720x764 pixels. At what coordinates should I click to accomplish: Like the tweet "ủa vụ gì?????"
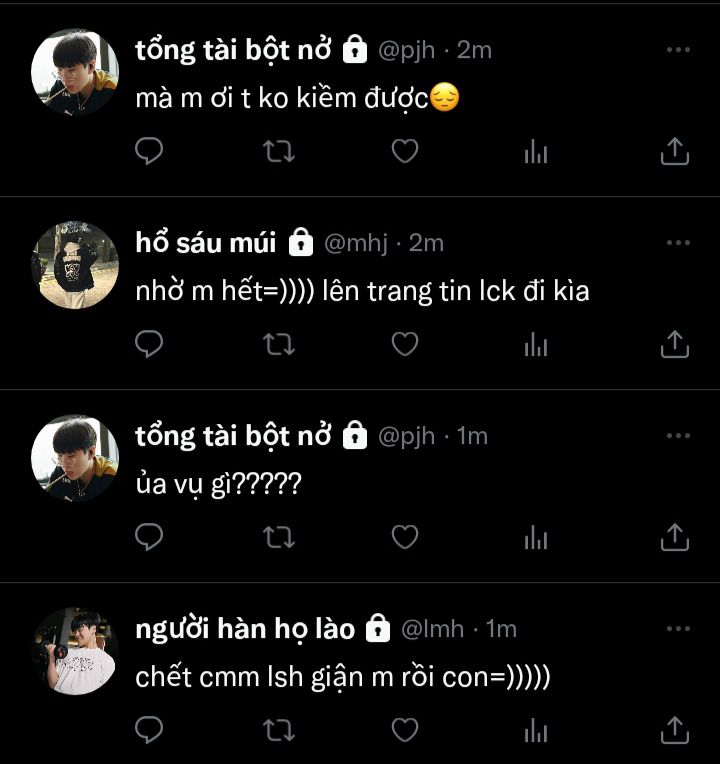(404, 538)
